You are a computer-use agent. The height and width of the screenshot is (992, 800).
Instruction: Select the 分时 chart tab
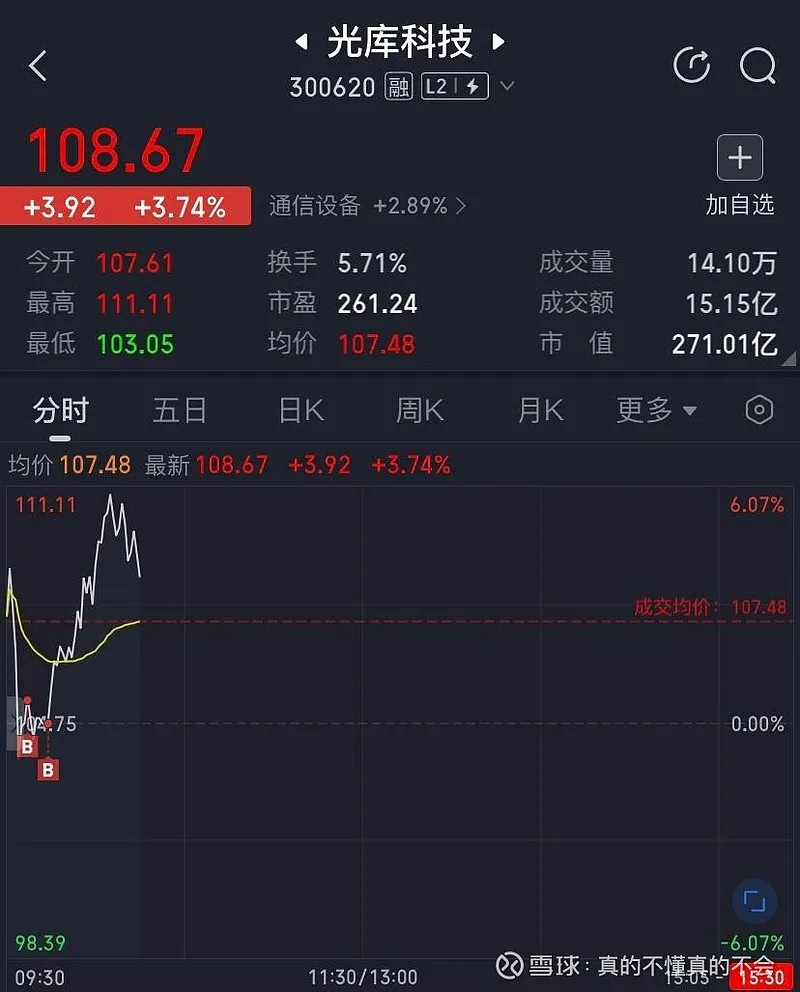click(x=60, y=410)
